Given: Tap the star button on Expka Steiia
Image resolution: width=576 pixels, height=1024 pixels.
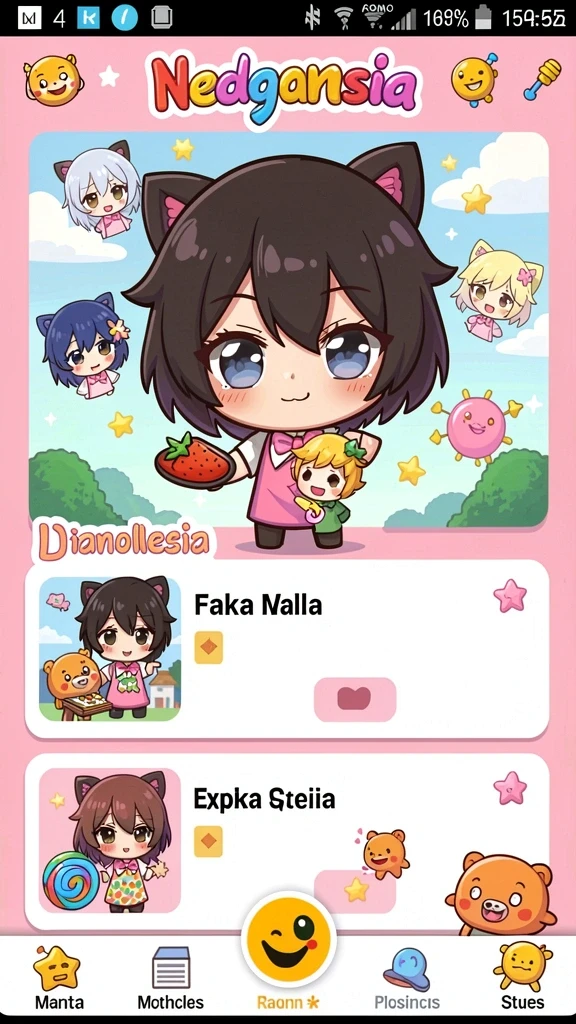Looking at the screenshot, I should tap(355, 891).
